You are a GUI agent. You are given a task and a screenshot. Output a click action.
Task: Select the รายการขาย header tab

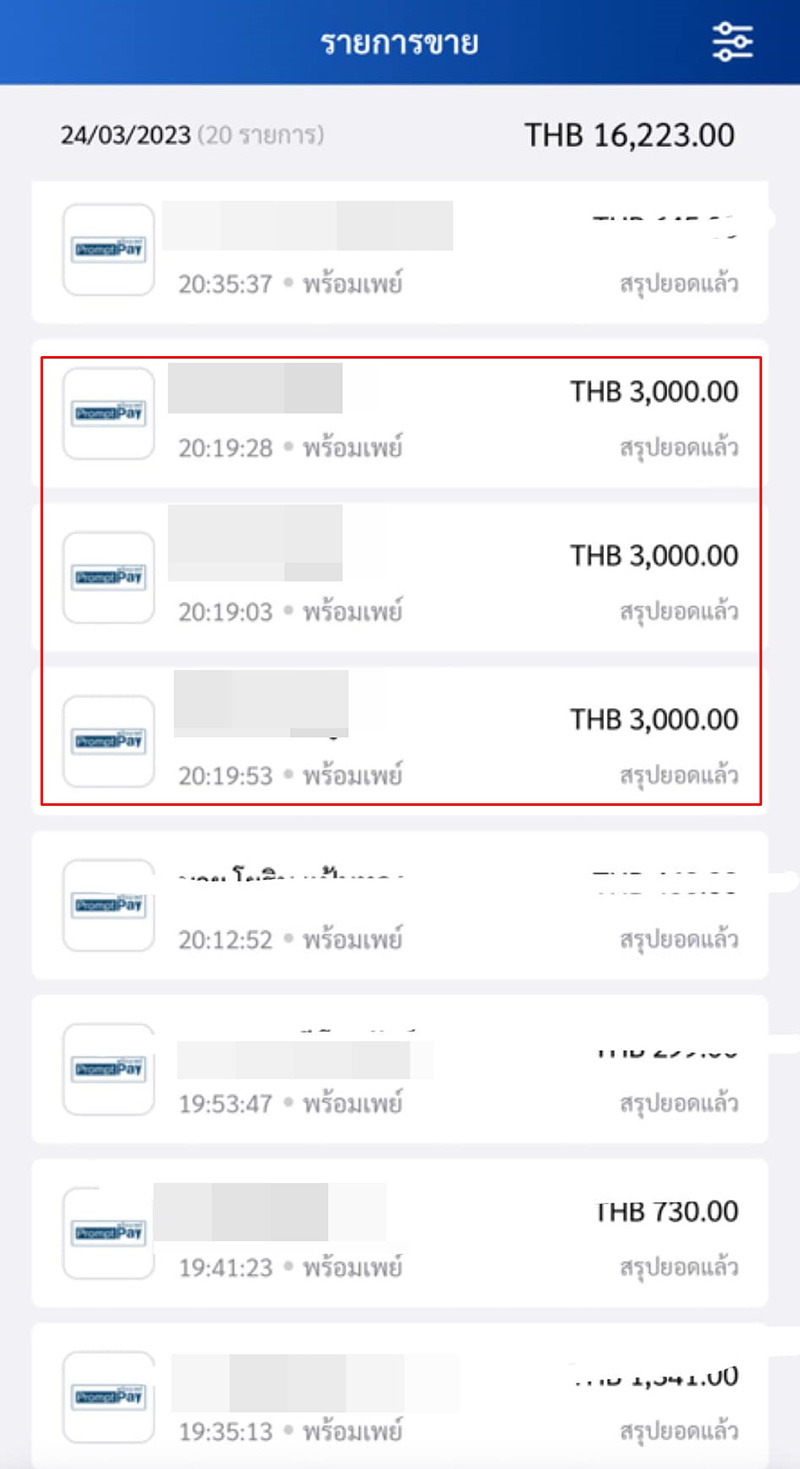400,40
